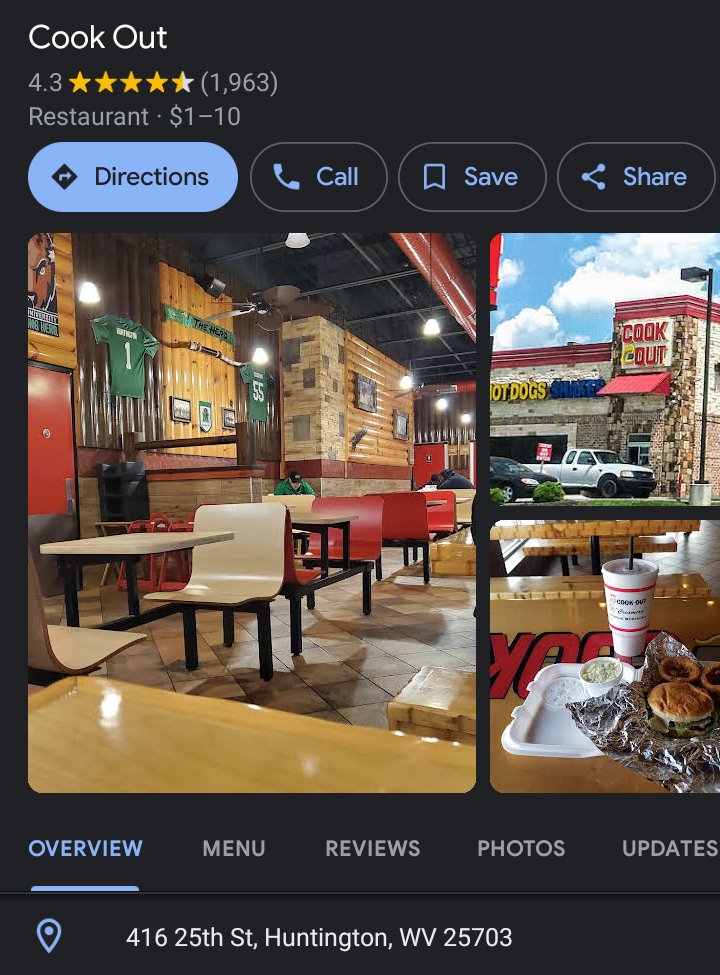Get directions to Cook Out
The height and width of the screenshot is (975, 720).
point(133,177)
